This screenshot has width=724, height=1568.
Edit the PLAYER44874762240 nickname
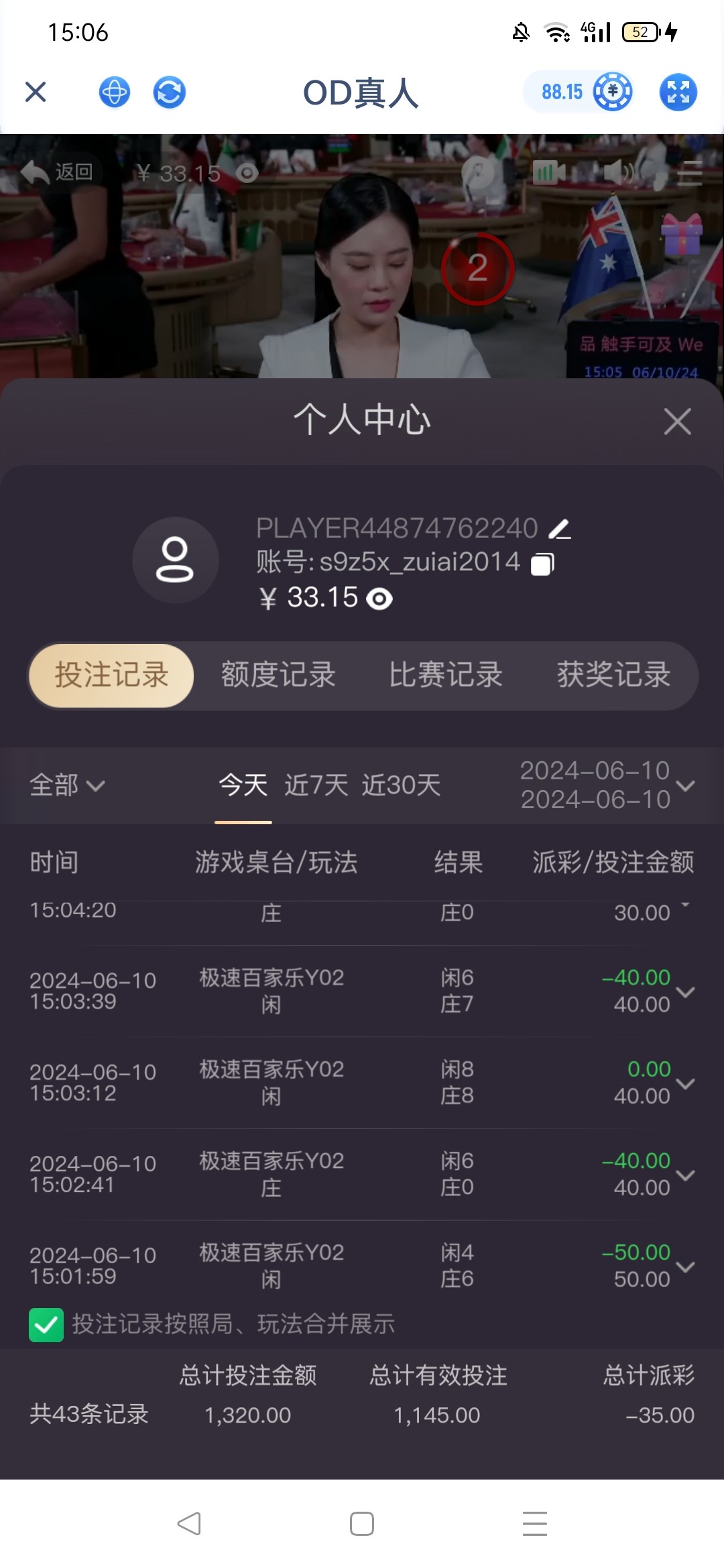pos(560,529)
